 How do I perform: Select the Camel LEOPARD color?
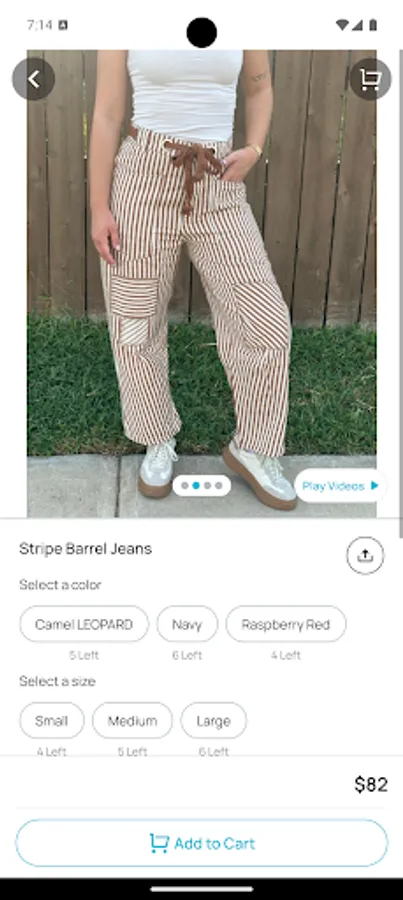(84, 624)
